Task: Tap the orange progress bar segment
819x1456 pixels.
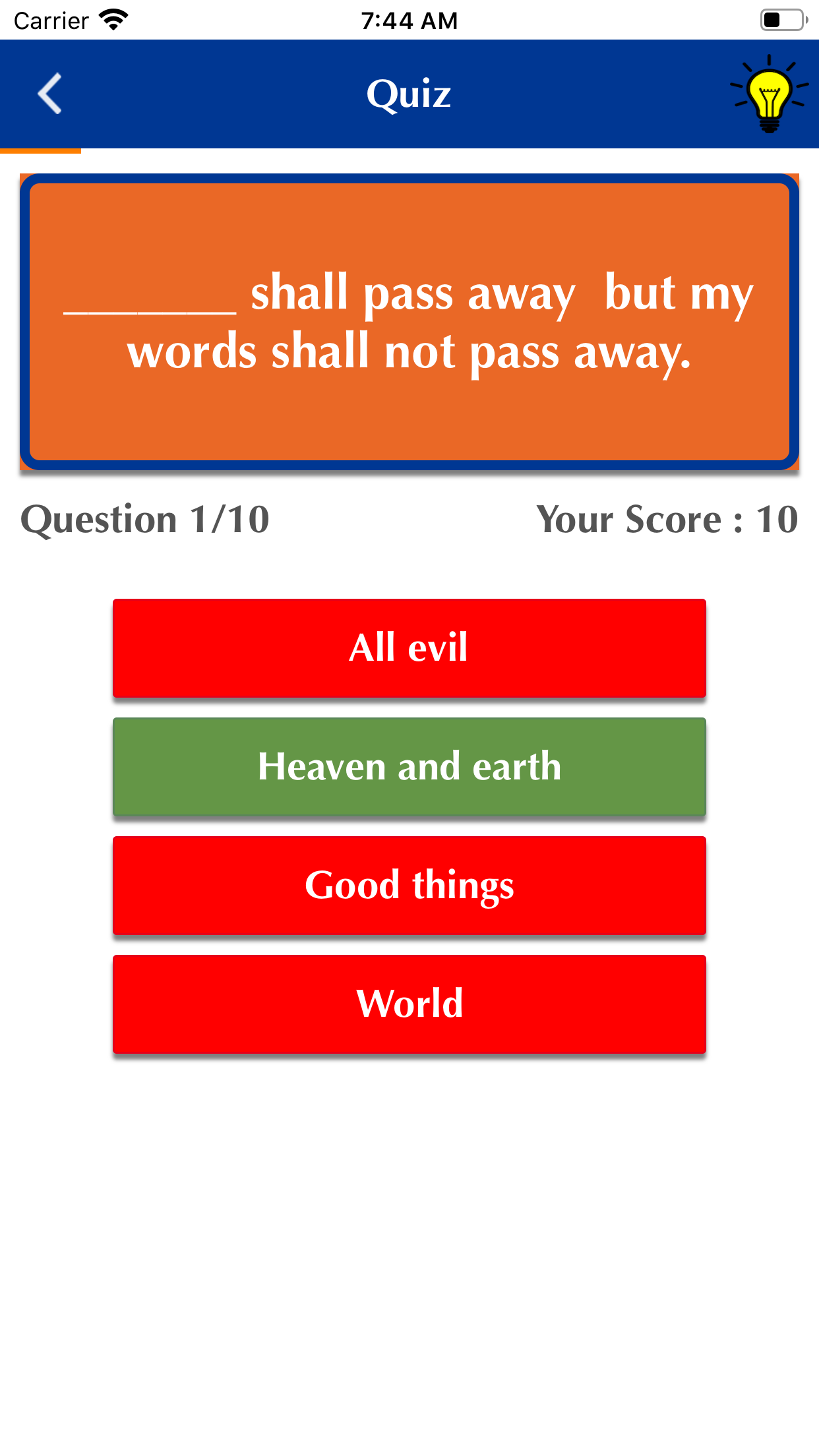Action: pyautogui.click(x=40, y=152)
